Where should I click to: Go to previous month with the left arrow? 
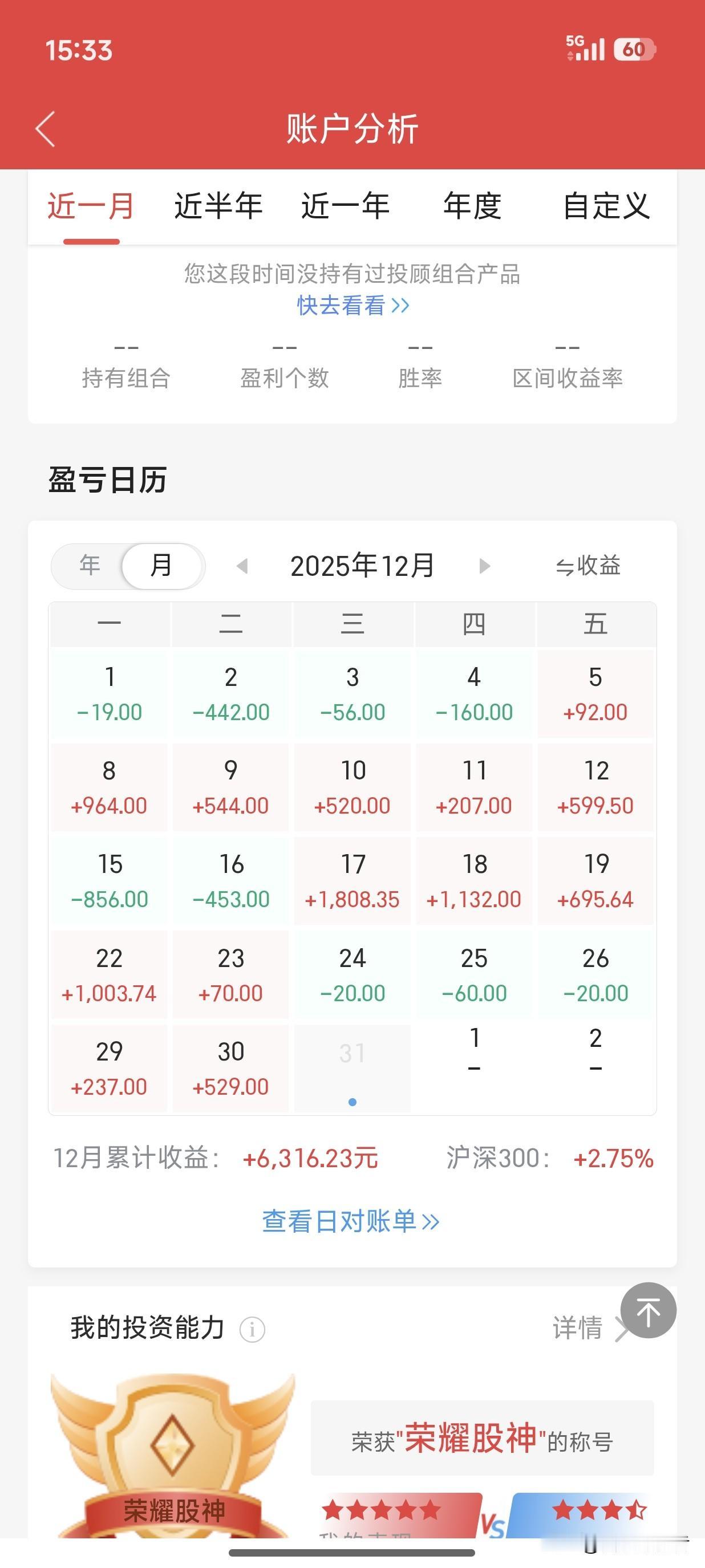[242, 565]
